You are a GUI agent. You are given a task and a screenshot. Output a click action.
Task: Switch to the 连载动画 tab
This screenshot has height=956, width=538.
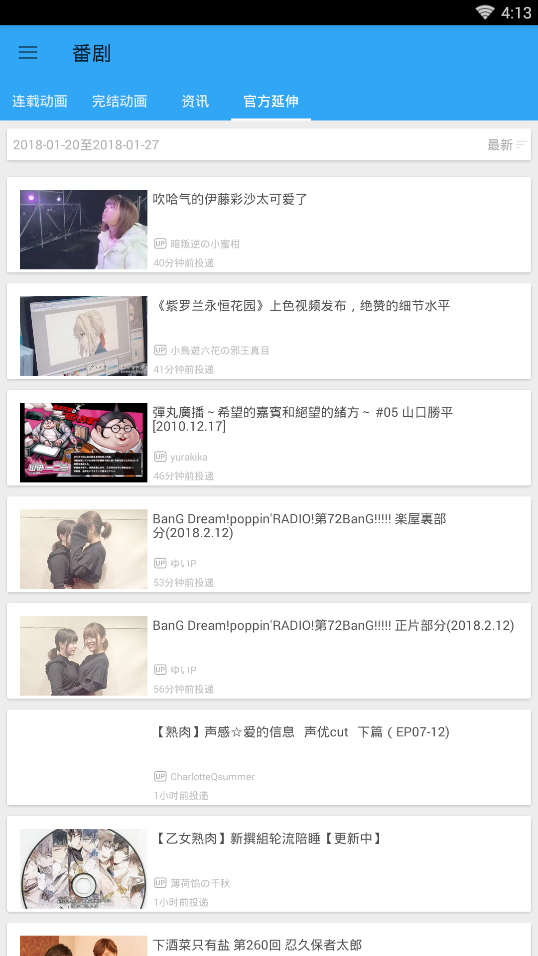(x=40, y=101)
